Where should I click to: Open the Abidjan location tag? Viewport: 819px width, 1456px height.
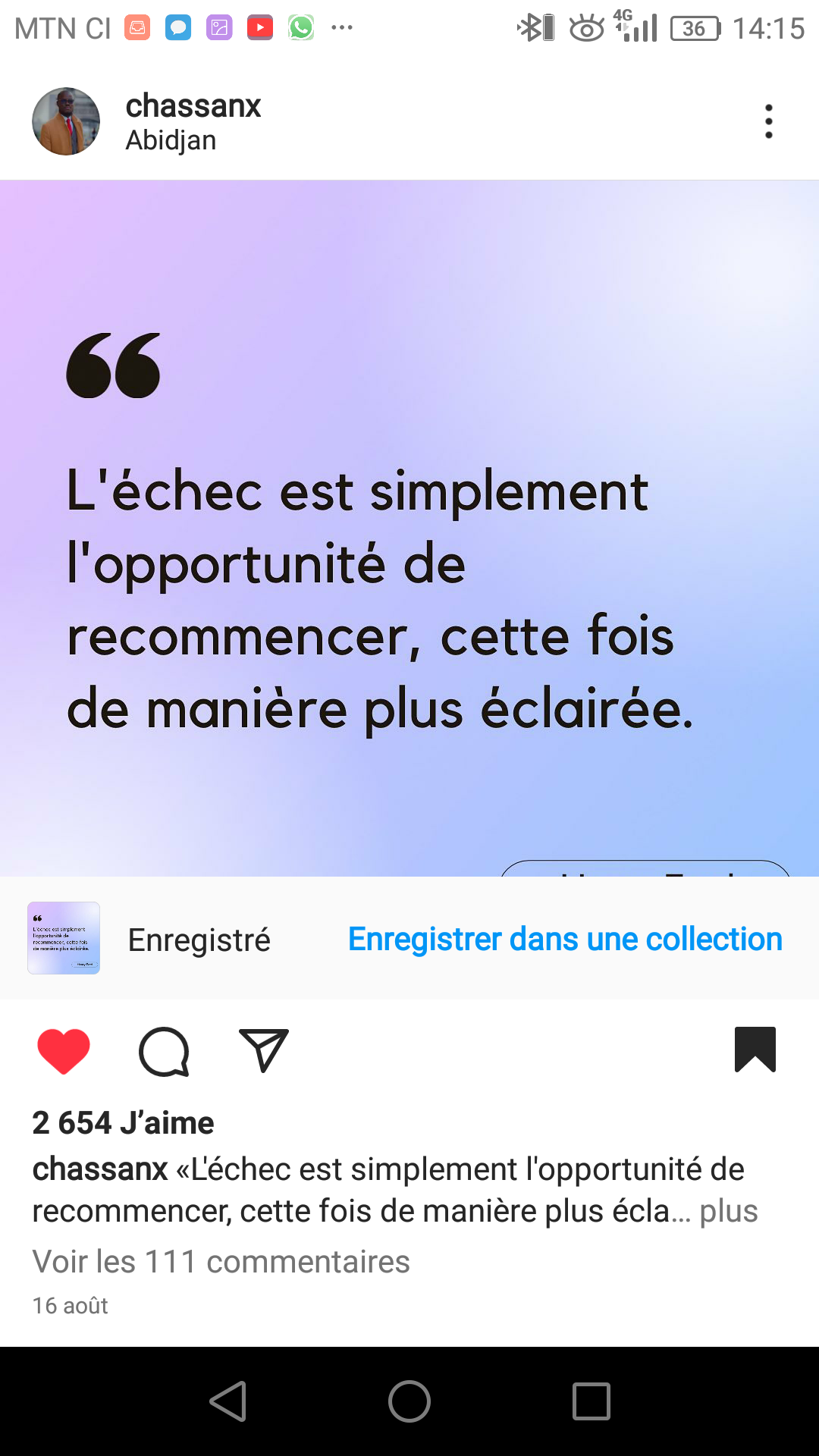171,141
